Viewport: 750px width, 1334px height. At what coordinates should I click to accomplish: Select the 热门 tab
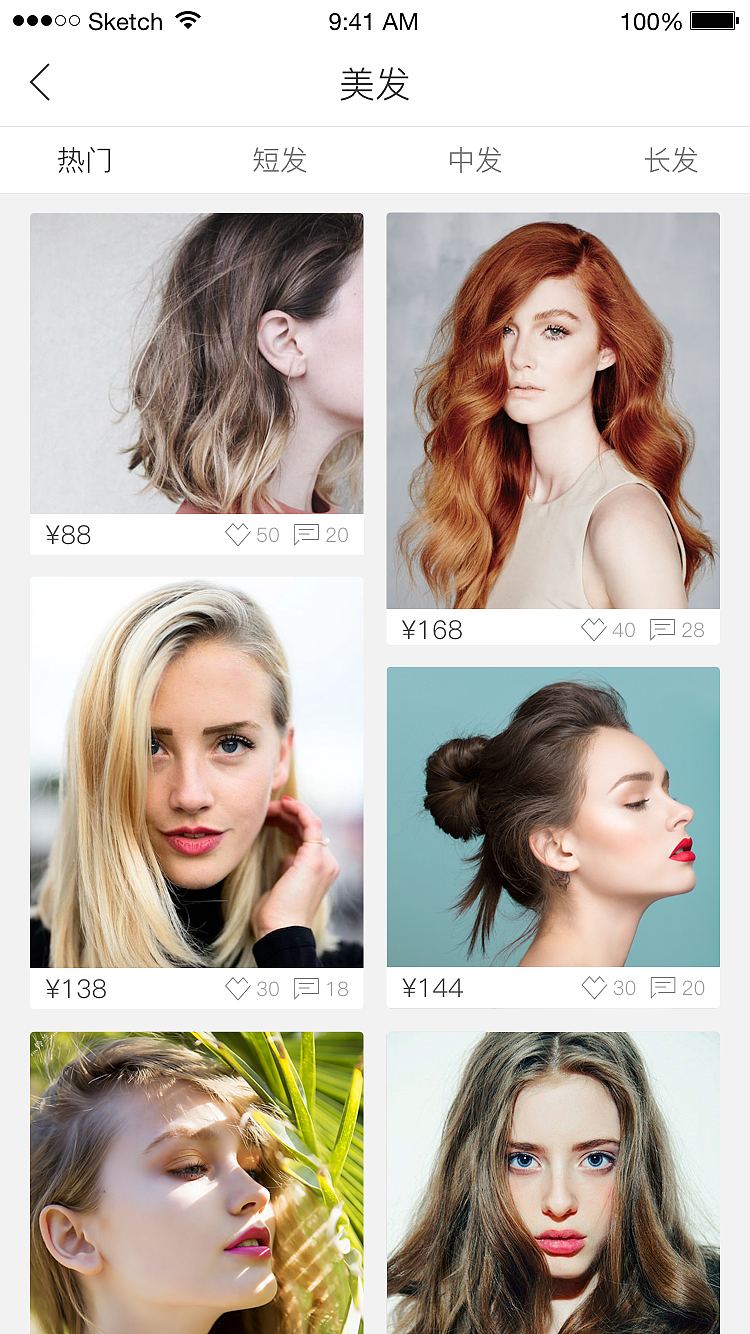85,160
